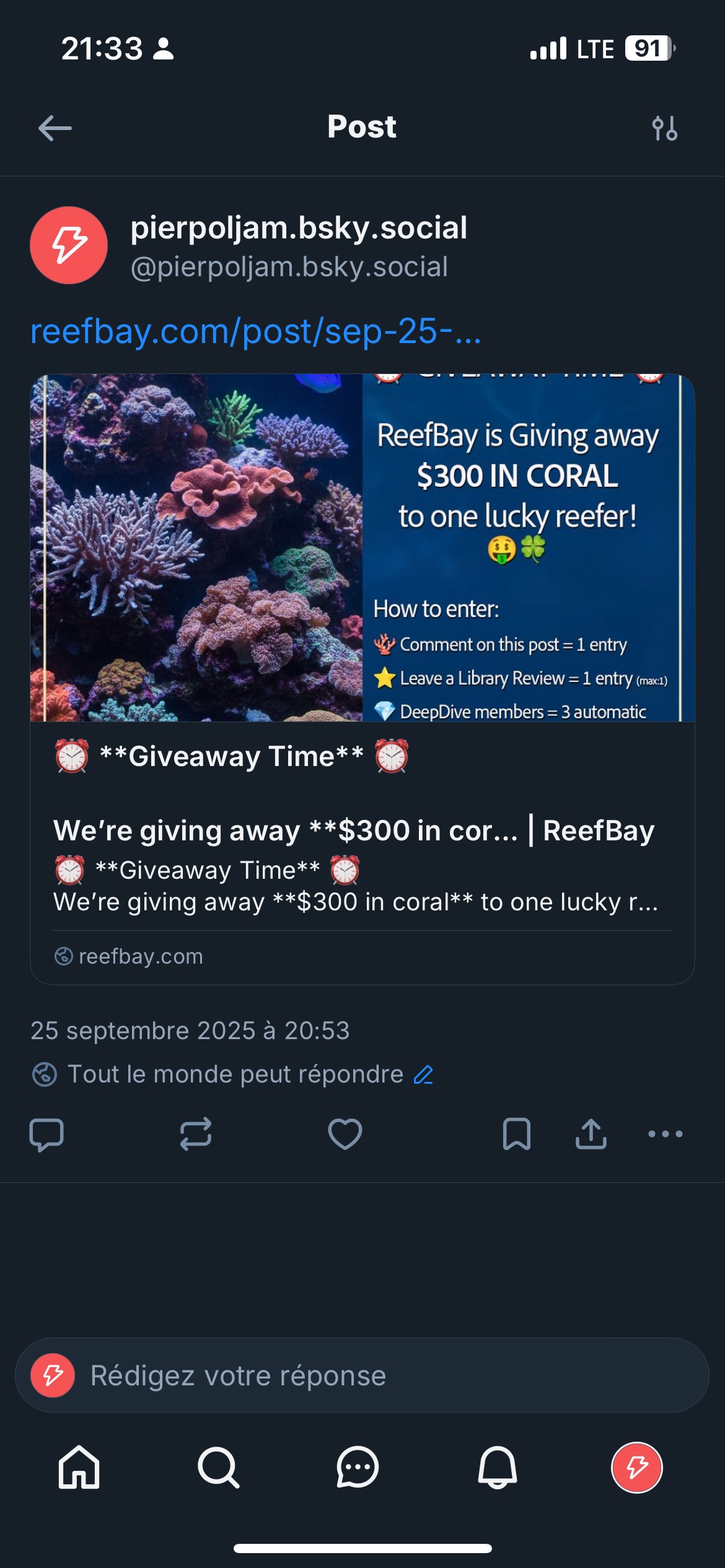This screenshot has height=1568, width=725.
Task: Open thread preferences settings icon
Action: 664,128
